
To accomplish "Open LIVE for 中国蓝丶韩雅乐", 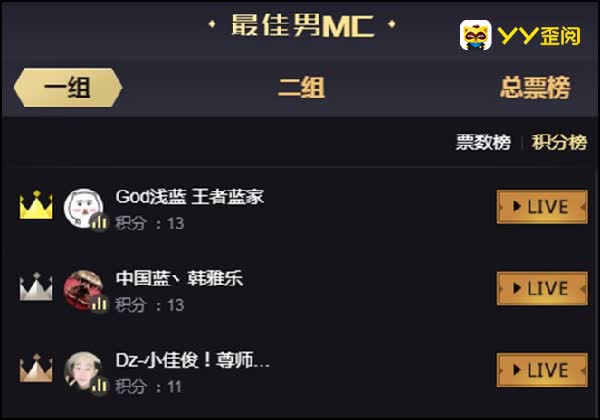I will pos(541,288).
